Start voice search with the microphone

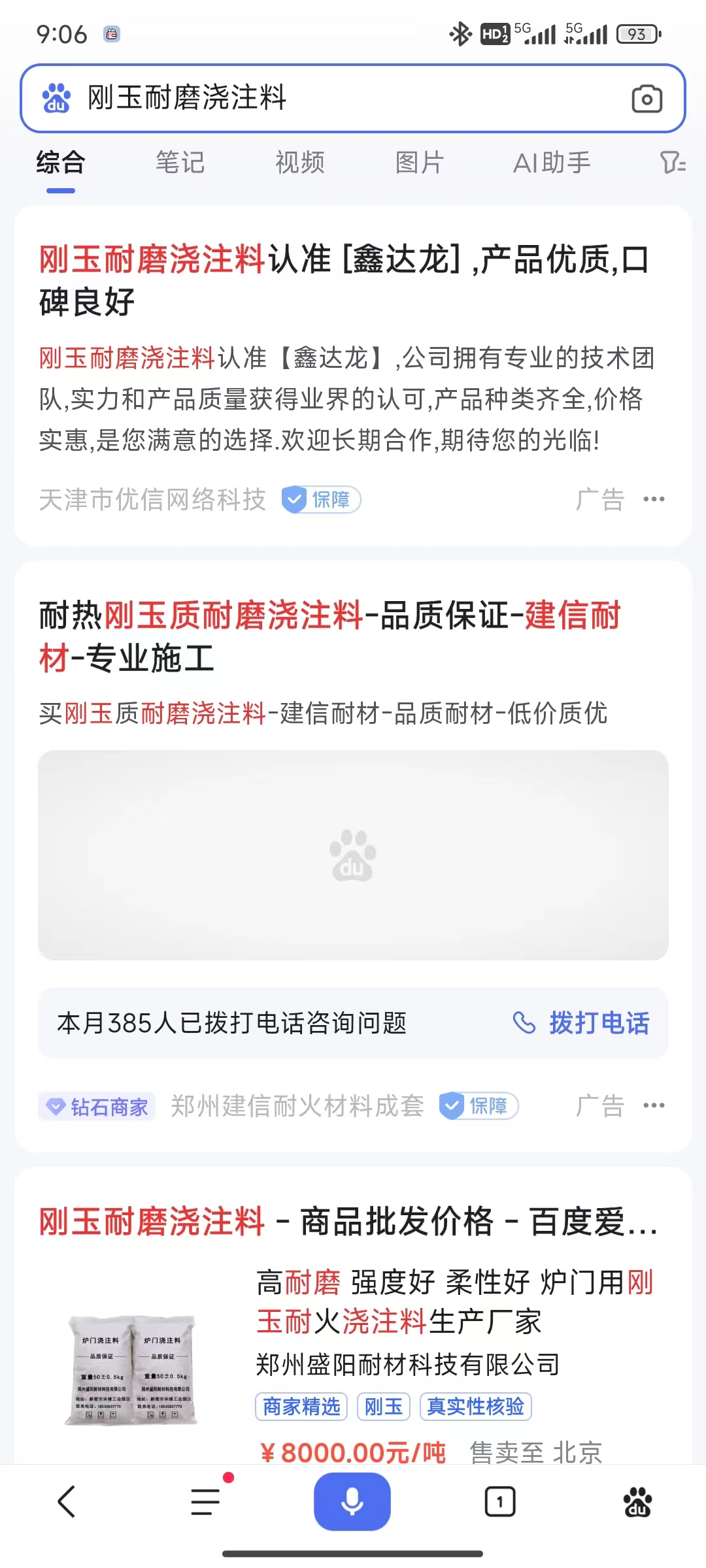[x=352, y=1501]
